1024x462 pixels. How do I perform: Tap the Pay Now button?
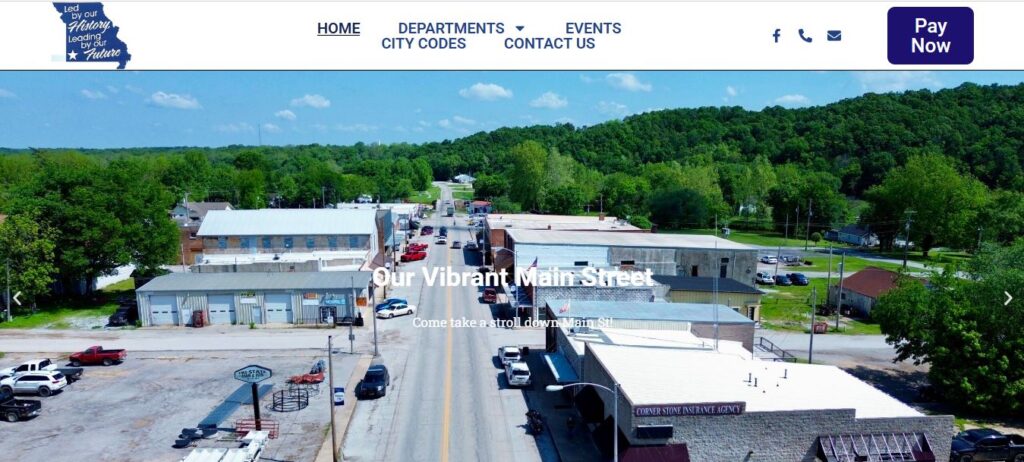tap(930, 36)
